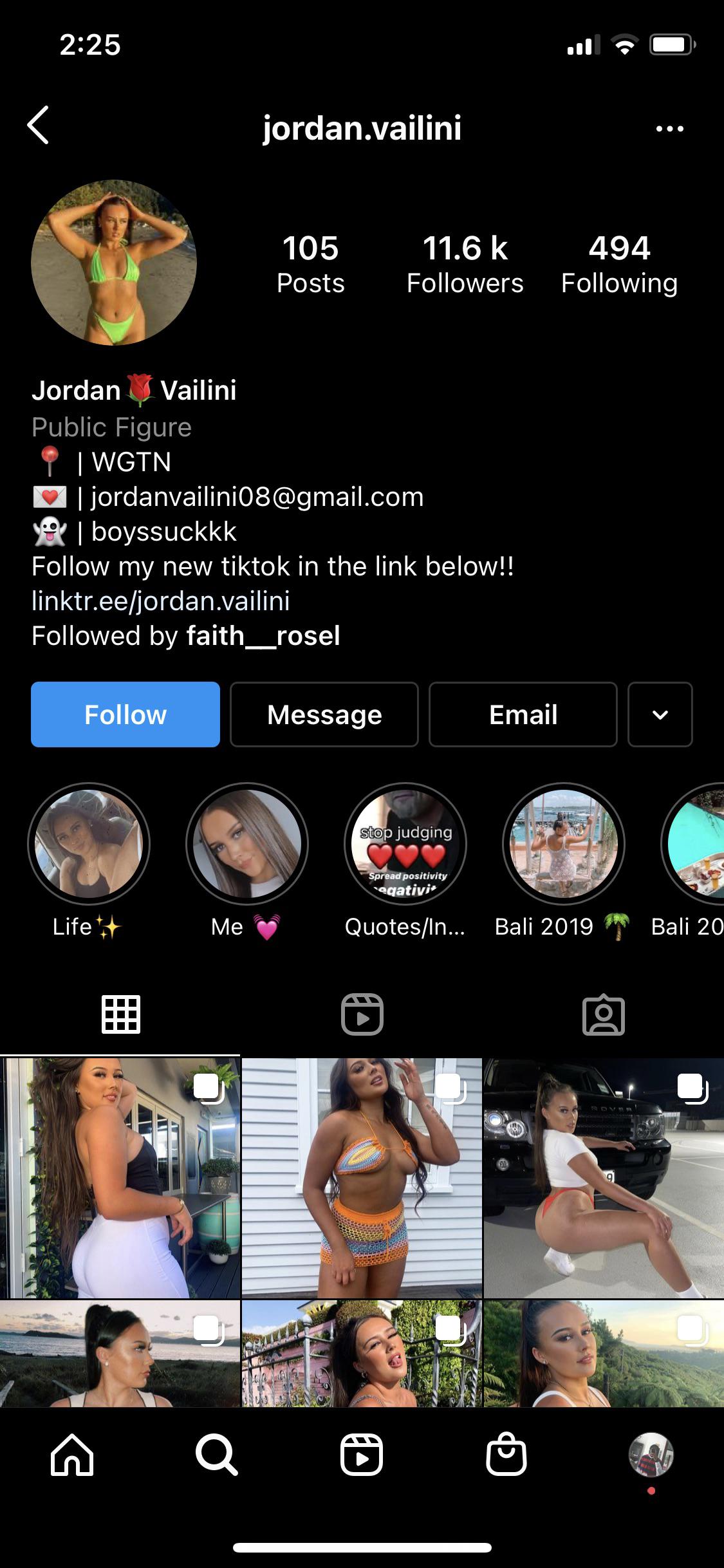The height and width of the screenshot is (1568, 724).
Task: Open the three-dot options menu
Action: pos(669,129)
